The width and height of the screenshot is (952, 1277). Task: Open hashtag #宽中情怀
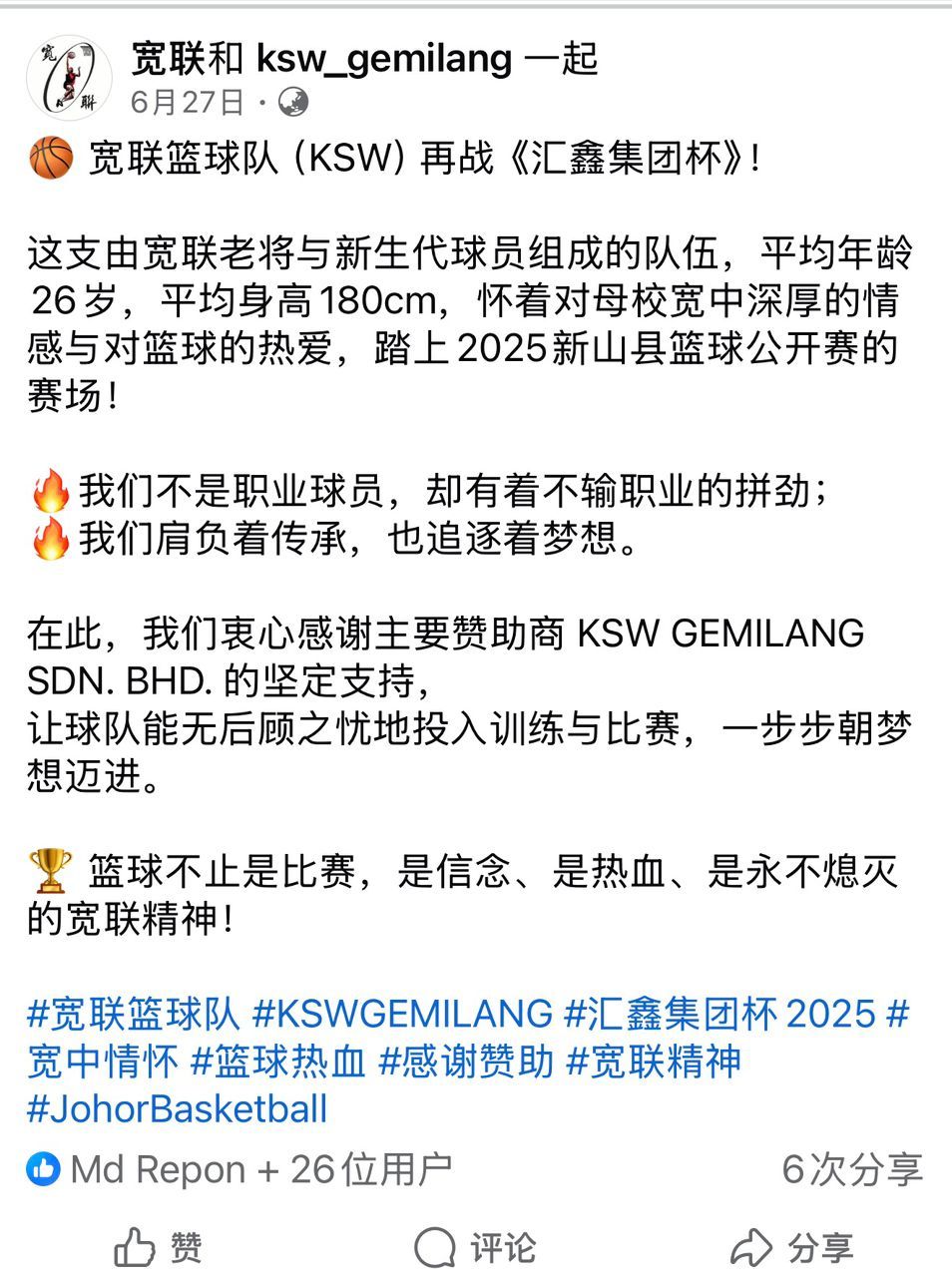pyautogui.click(x=102, y=1062)
